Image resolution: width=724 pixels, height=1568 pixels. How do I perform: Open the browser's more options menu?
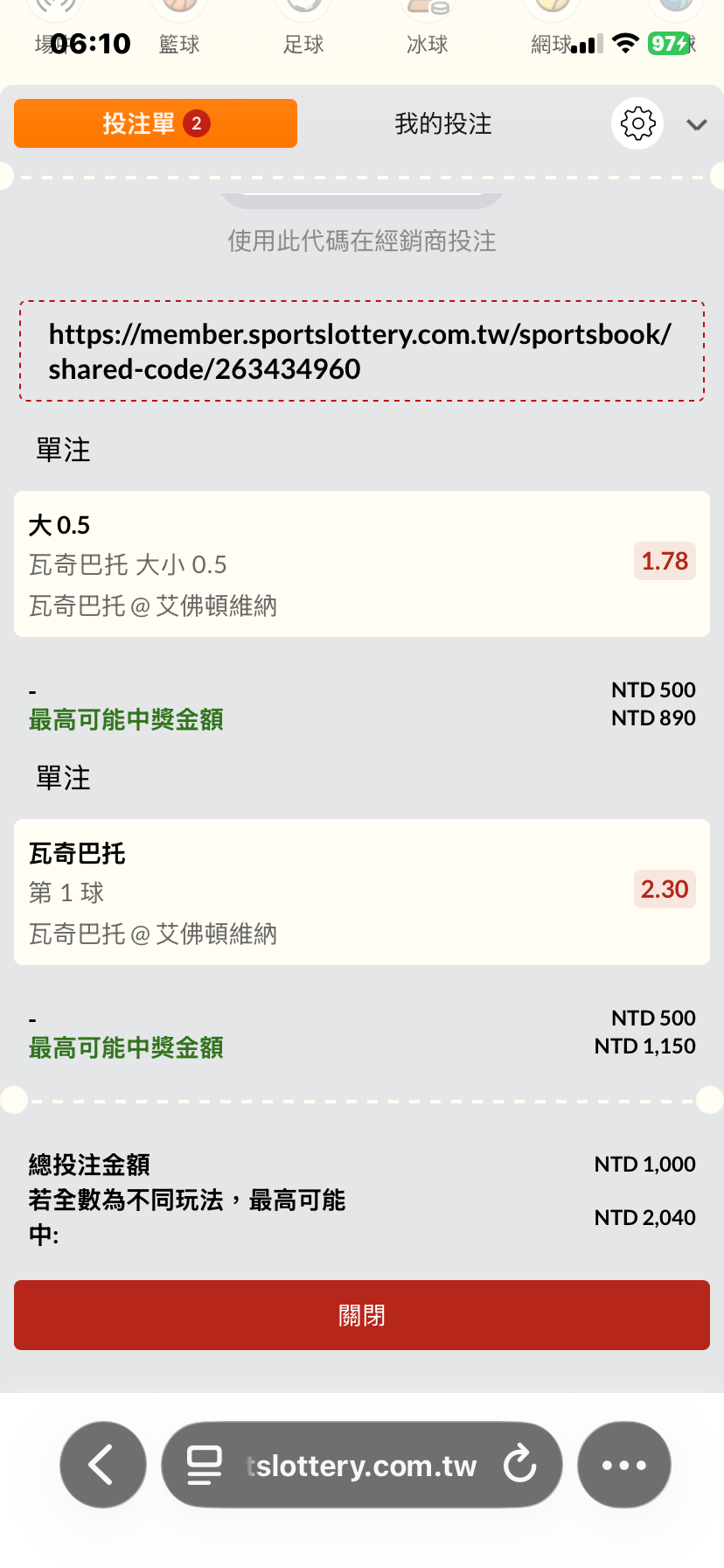pyautogui.click(x=623, y=1465)
